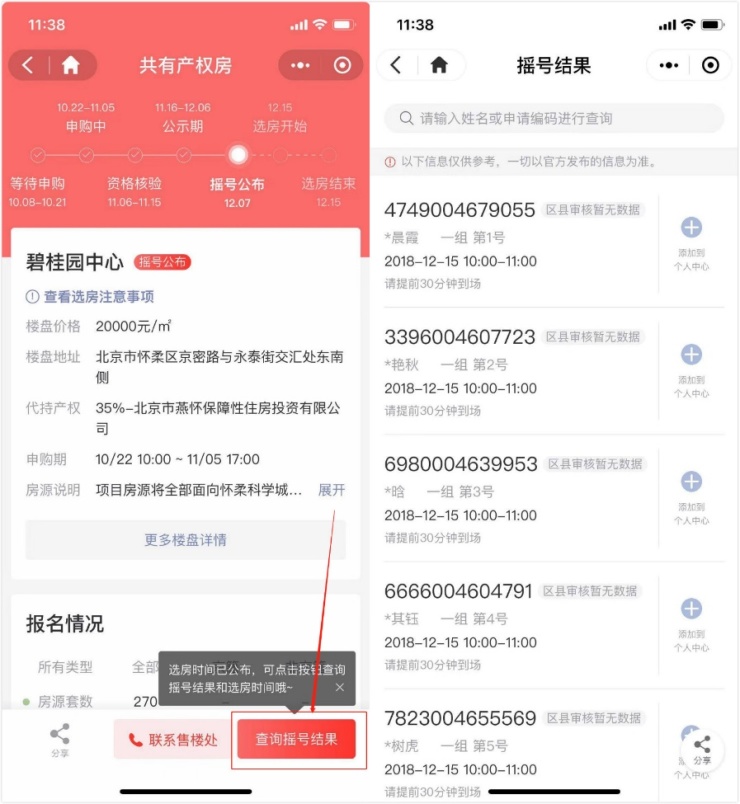Image resolution: width=740 pixels, height=804 pixels.
Task: Expand 房源说明 with 展开
Action: (x=331, y=490)
